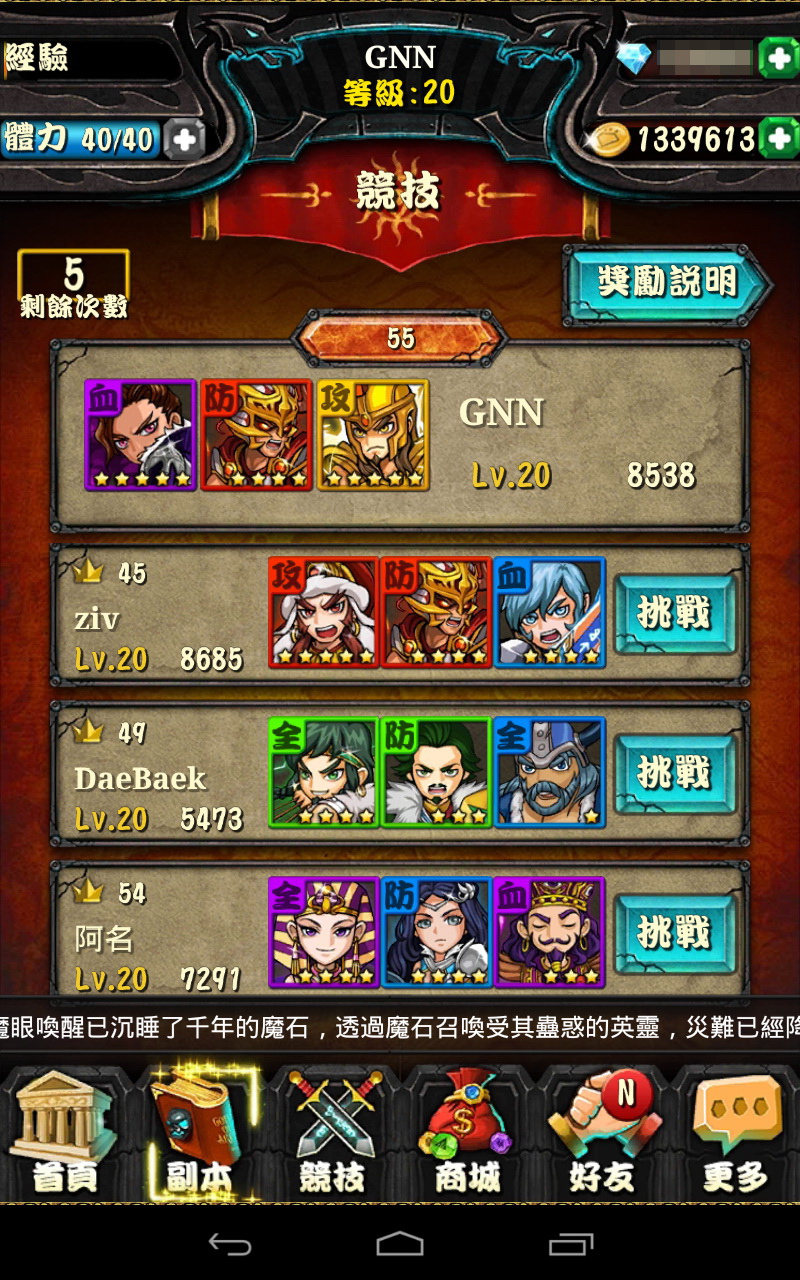Open the 商城 shop tab
Viewport: 800px width, 1280px height.
coord(467,1135)
